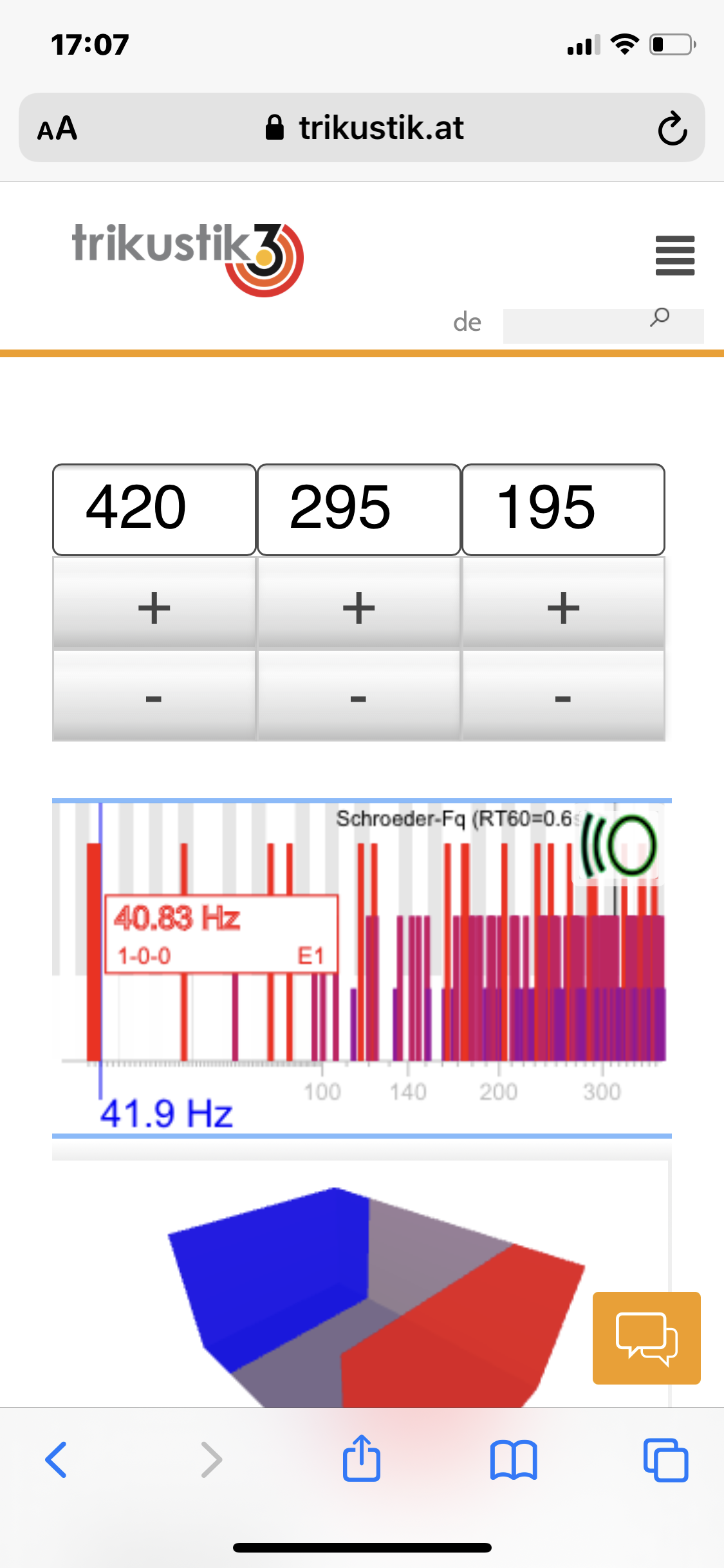Decrease the 195 value with minus
This screenshot has height=1568, width=724.
(563, 696)
